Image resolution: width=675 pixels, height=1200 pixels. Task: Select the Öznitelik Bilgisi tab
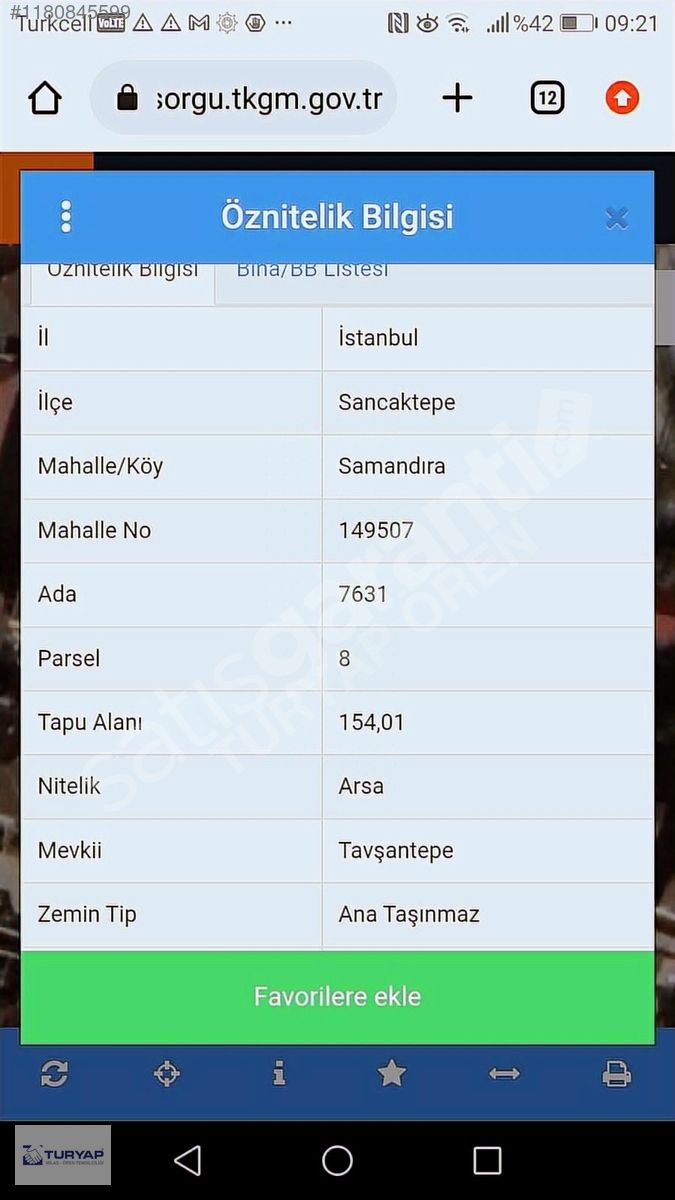123,272
